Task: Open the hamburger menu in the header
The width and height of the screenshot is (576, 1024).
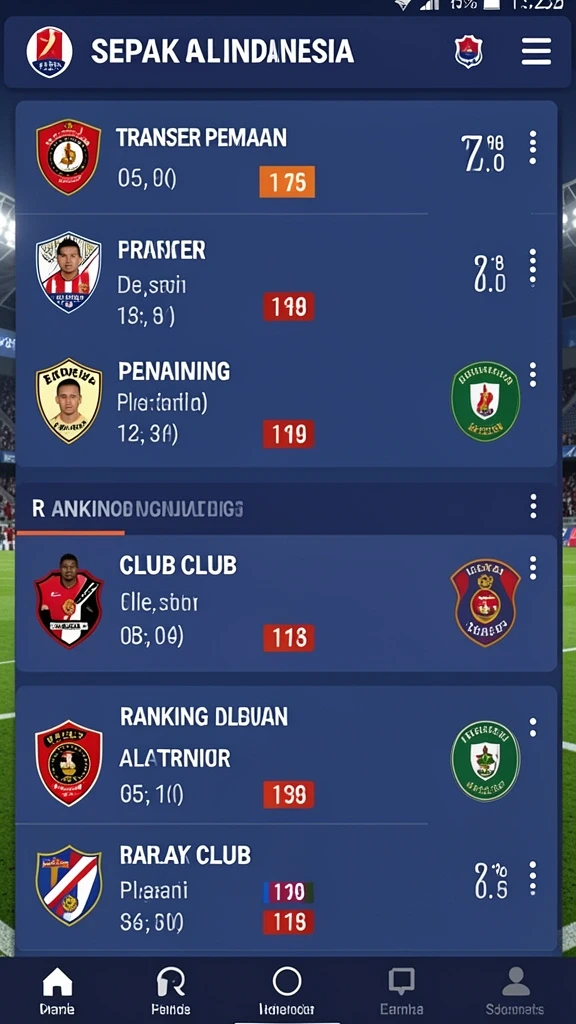Action: click(536, 52)
